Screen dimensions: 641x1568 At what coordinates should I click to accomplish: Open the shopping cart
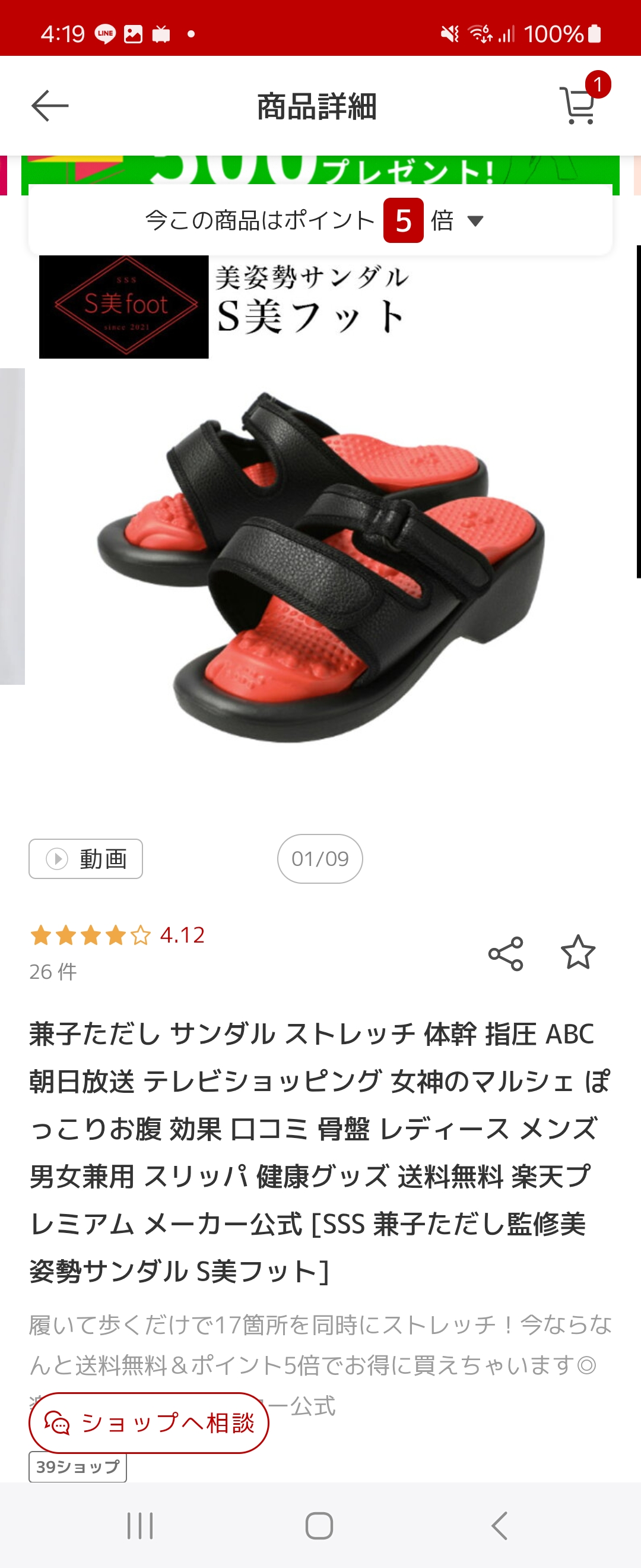[x=578, y=106]
